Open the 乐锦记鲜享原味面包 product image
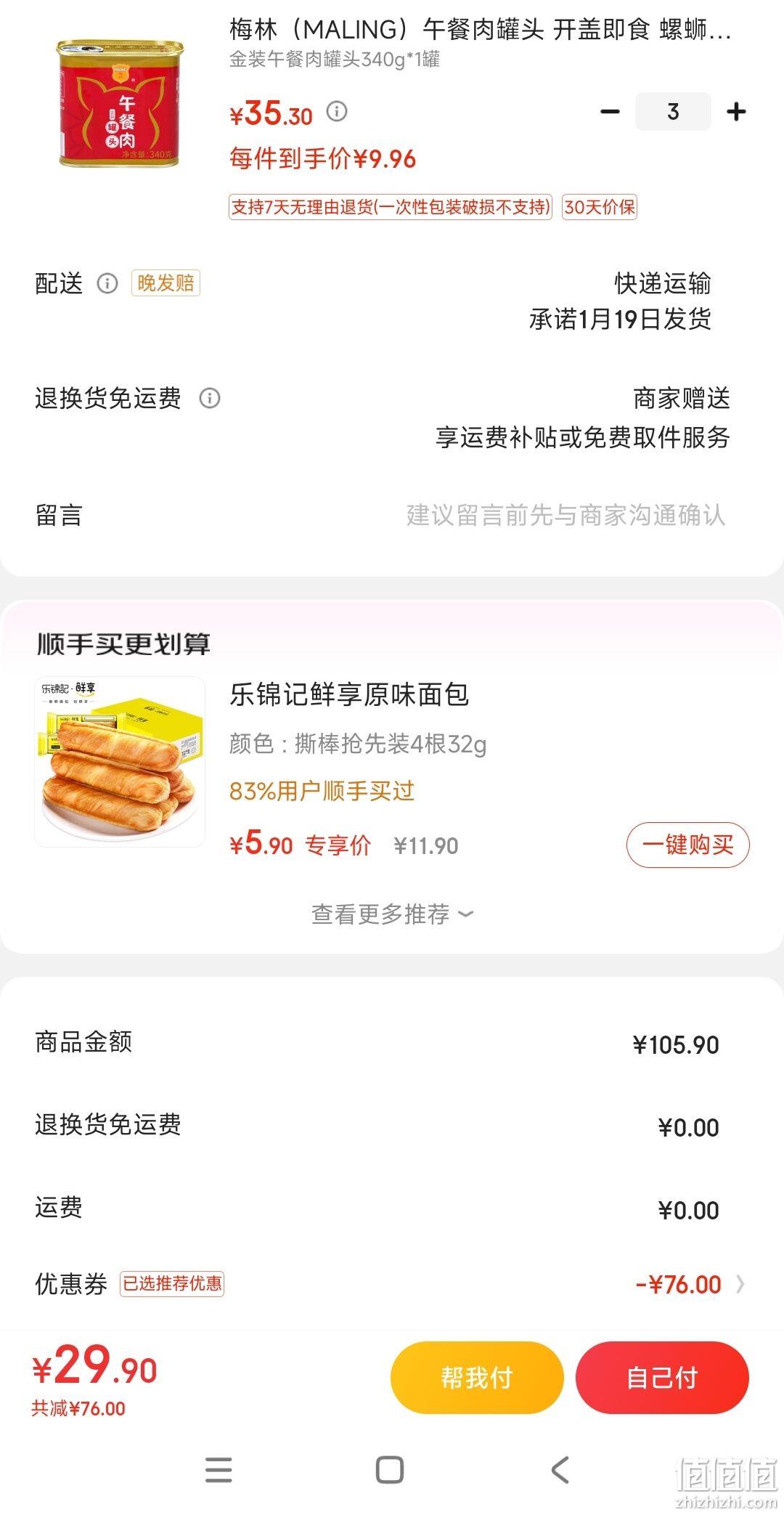Image resolution: width=784 pixels, height=1515 pixels. pos(120,761)
